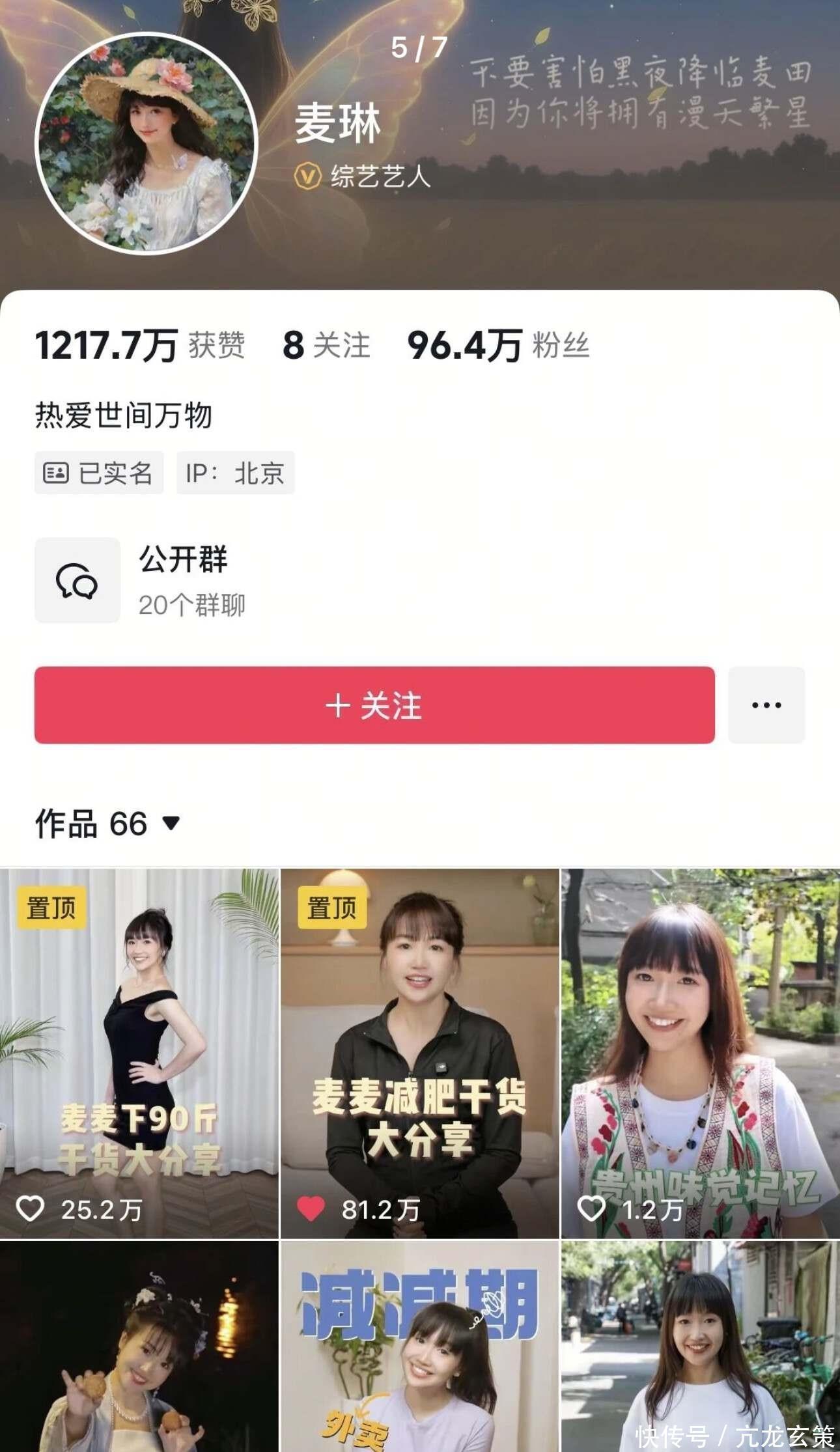View the 8 关注 following list
Image resolution: width=840 pixels, height=1452 pixels.
click(x=326, y=345)
